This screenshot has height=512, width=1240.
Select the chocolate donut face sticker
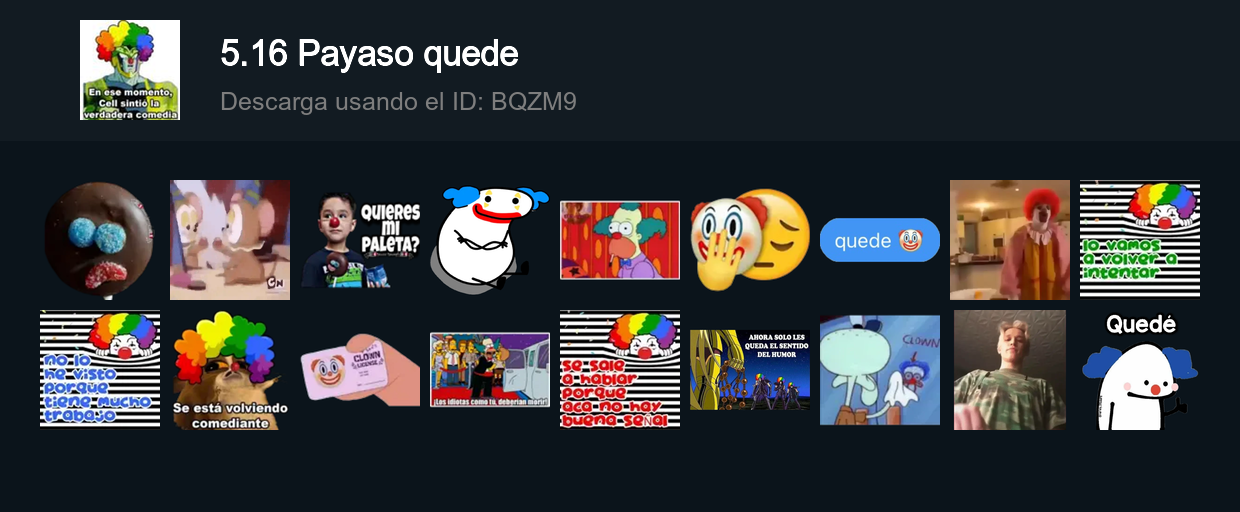(98, 240)
